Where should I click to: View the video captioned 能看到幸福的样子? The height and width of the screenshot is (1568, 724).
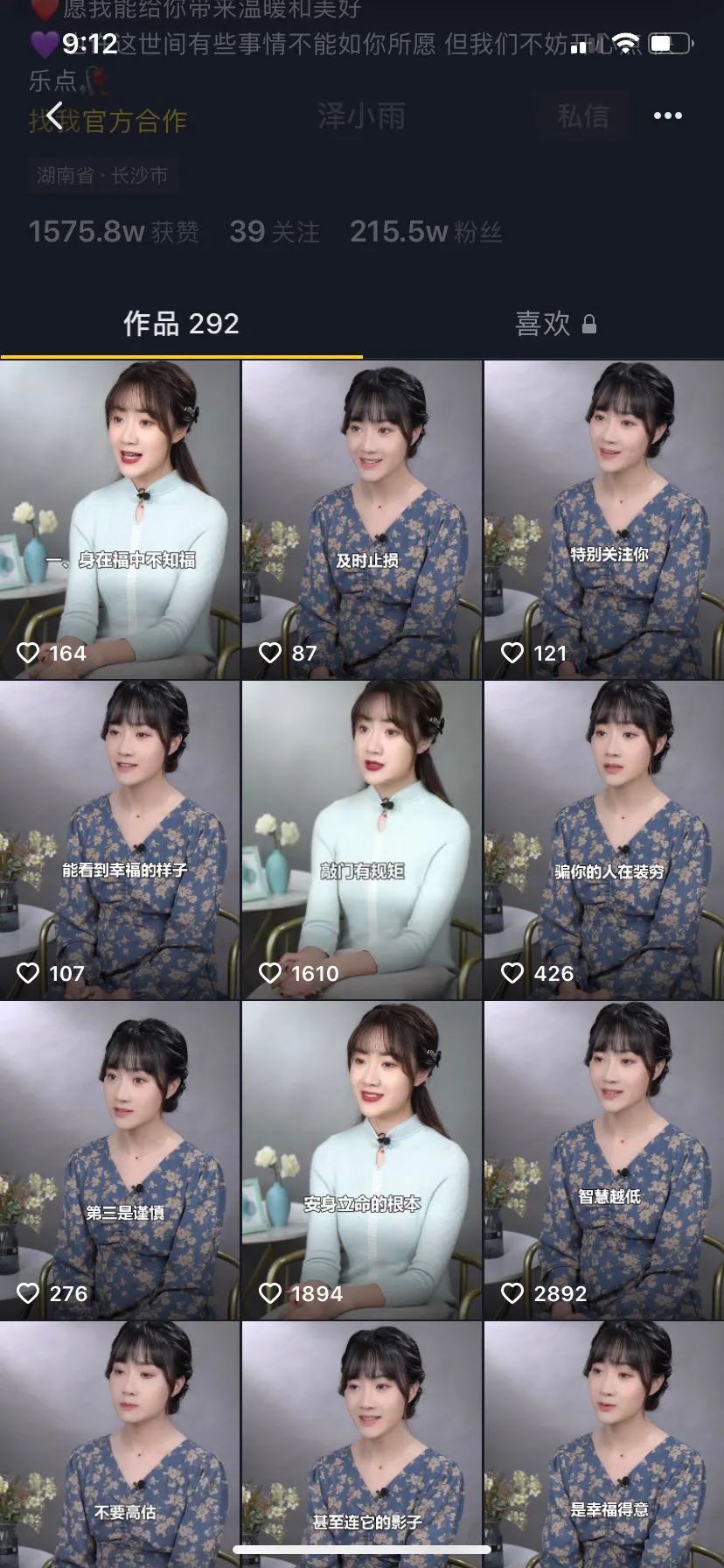(x=120, y=840)
